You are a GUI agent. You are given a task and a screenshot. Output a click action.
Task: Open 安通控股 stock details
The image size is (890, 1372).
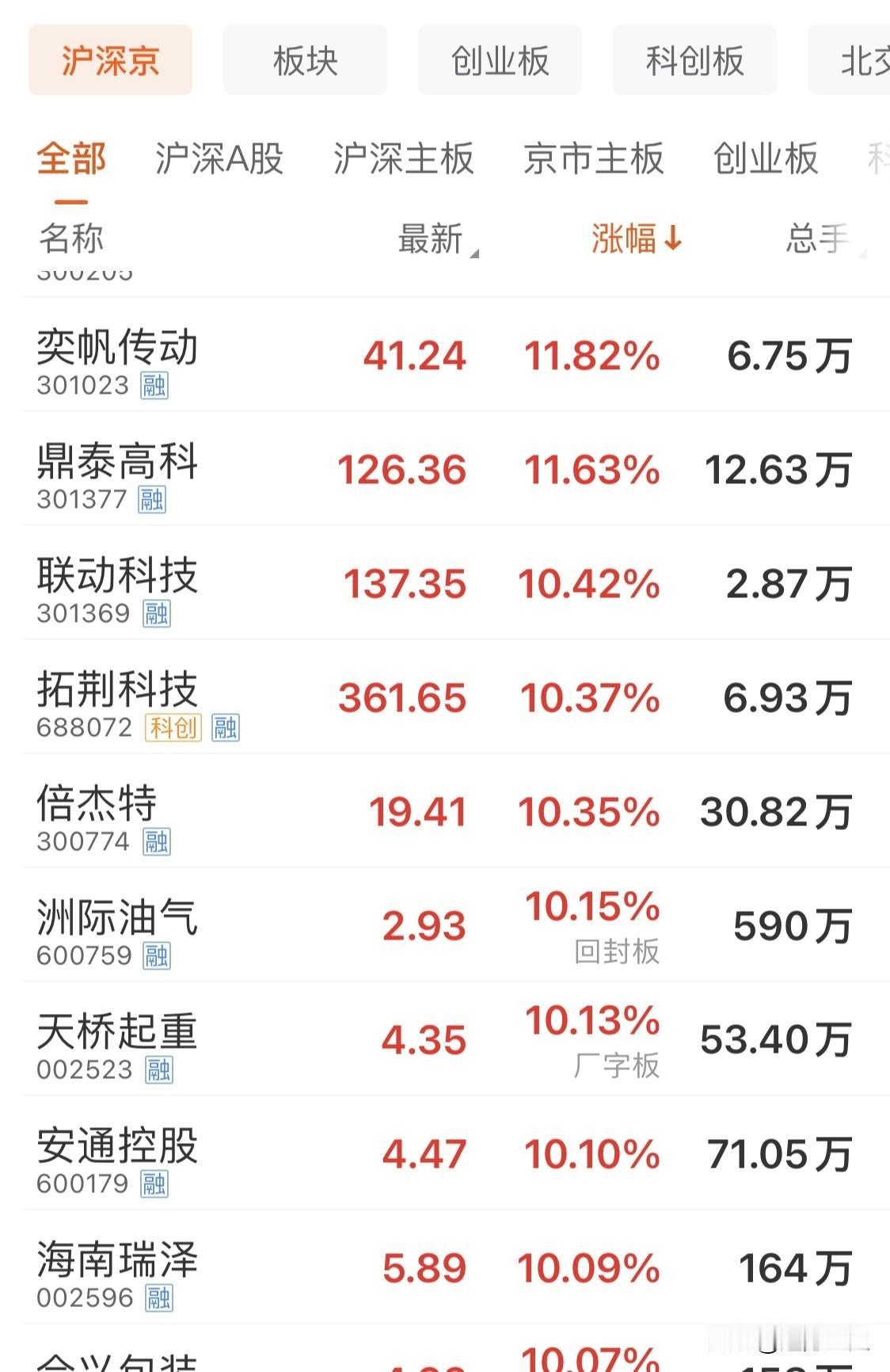[117, 1146]
